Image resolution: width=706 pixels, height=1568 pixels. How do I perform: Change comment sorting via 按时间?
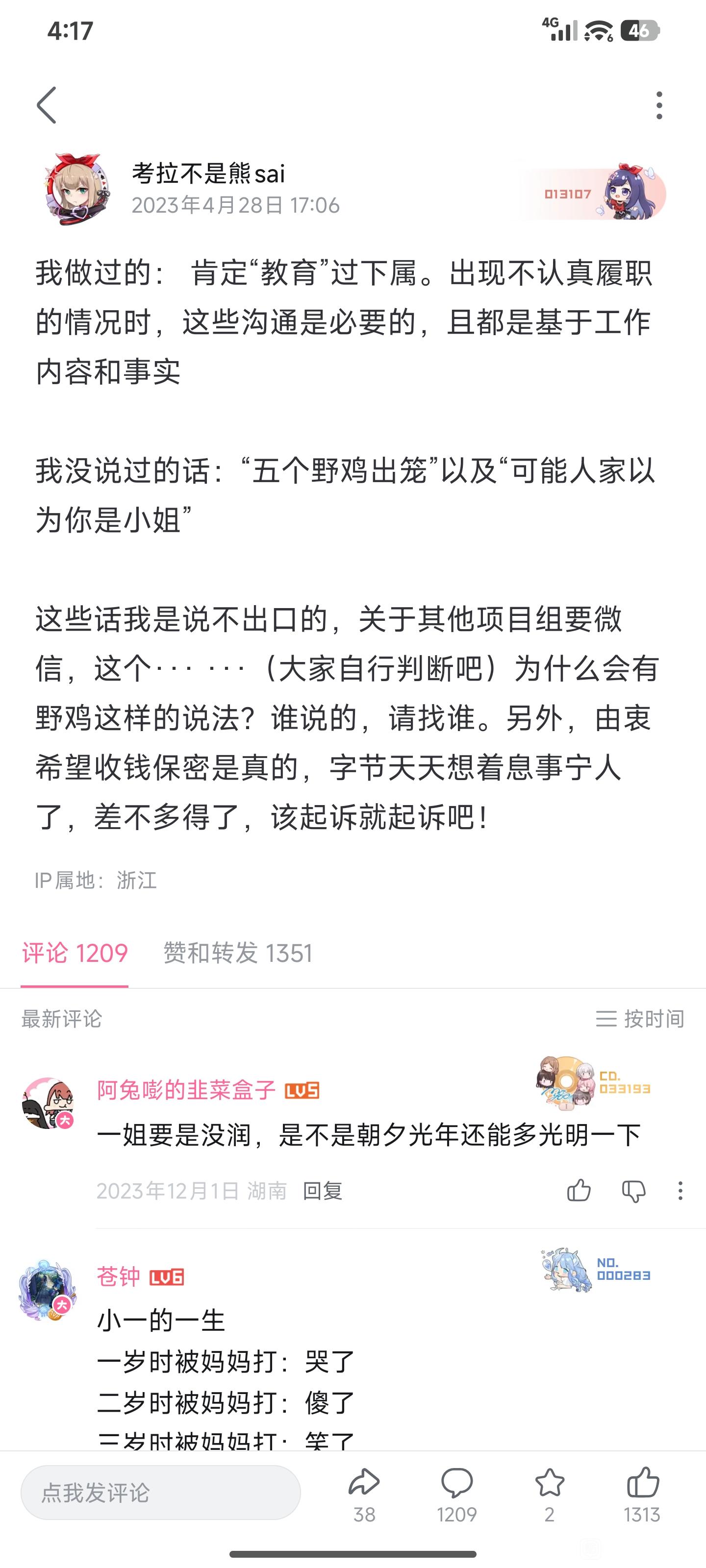[640, 1018]
